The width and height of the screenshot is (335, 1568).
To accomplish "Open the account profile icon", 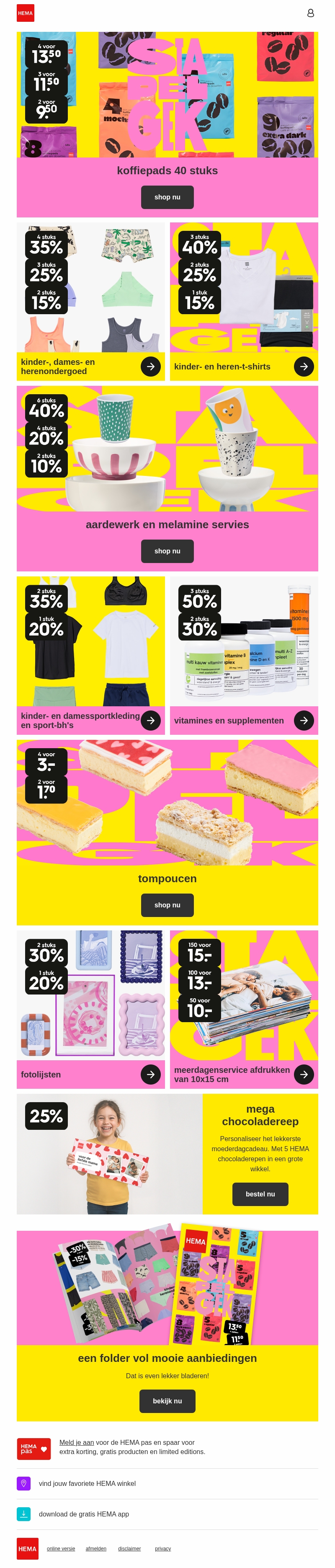I will [310, 13].
